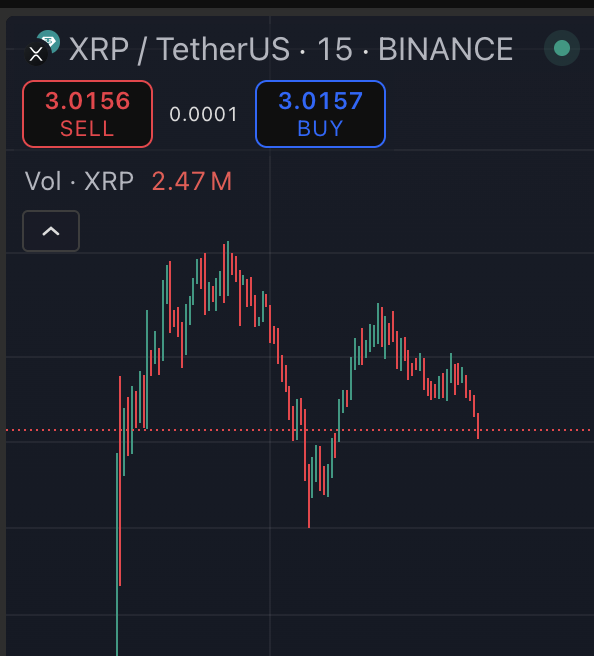The image size is (594, 656).
Task: Tap the blue 3.0157 BUY button
Action: [320, 114]
